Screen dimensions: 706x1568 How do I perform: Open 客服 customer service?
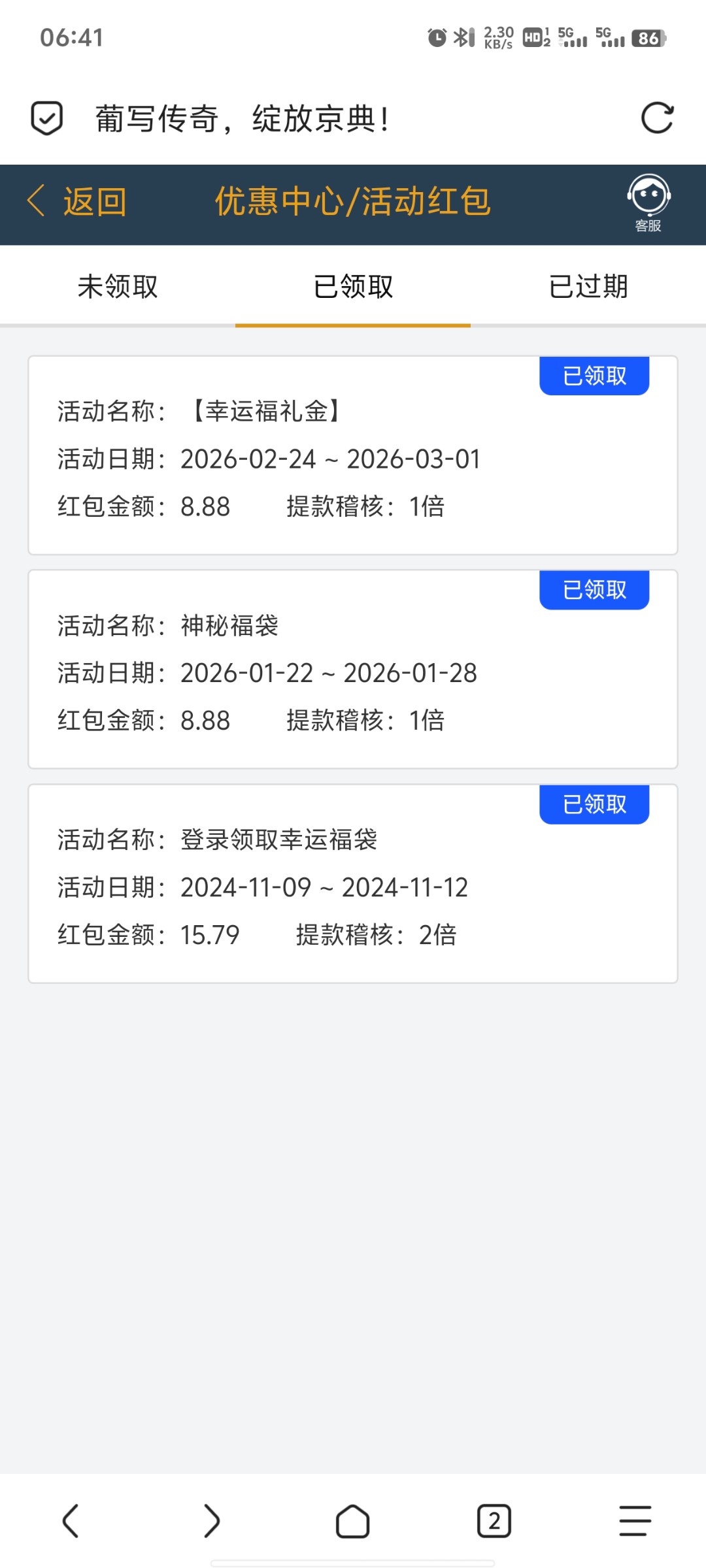(x=648, y=203)
